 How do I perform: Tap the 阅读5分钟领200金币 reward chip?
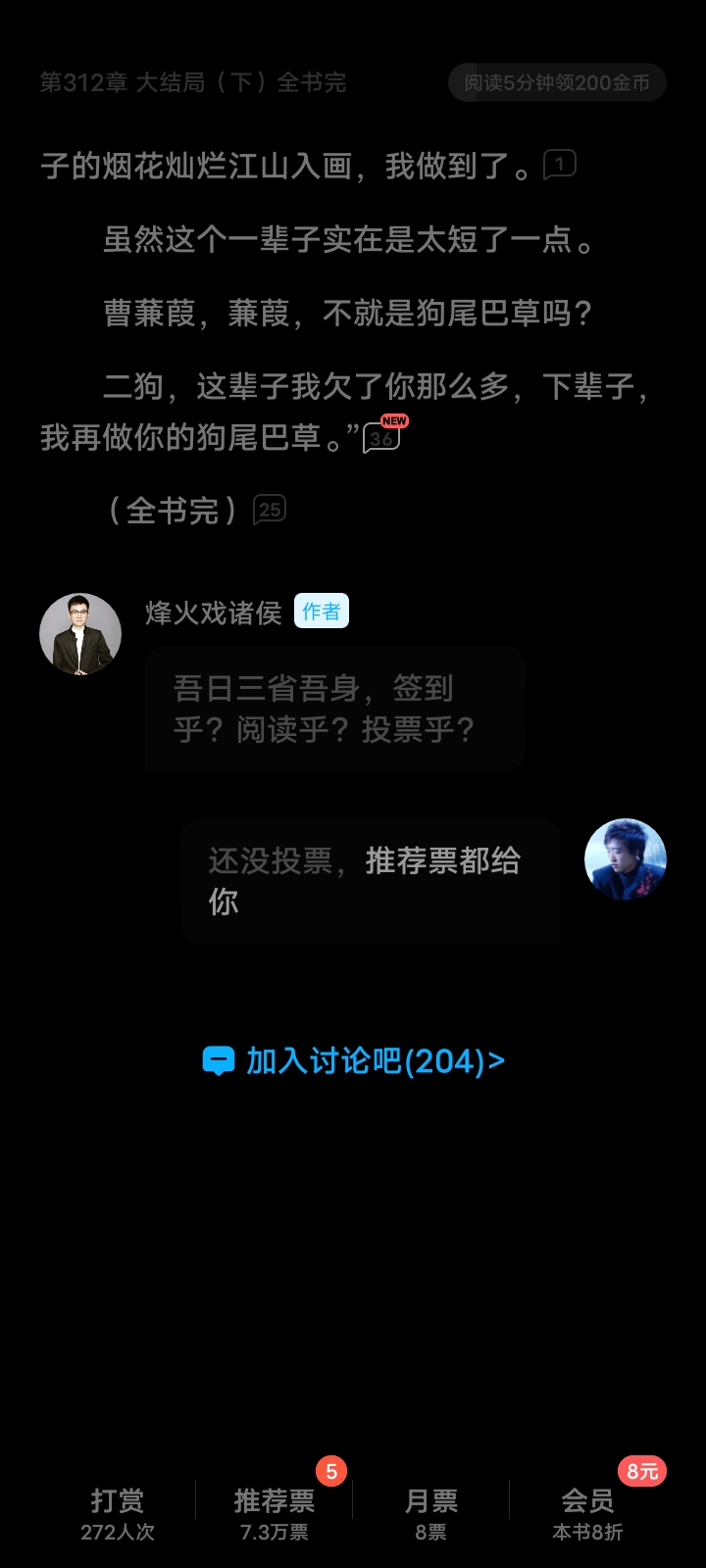pos(557,82)
